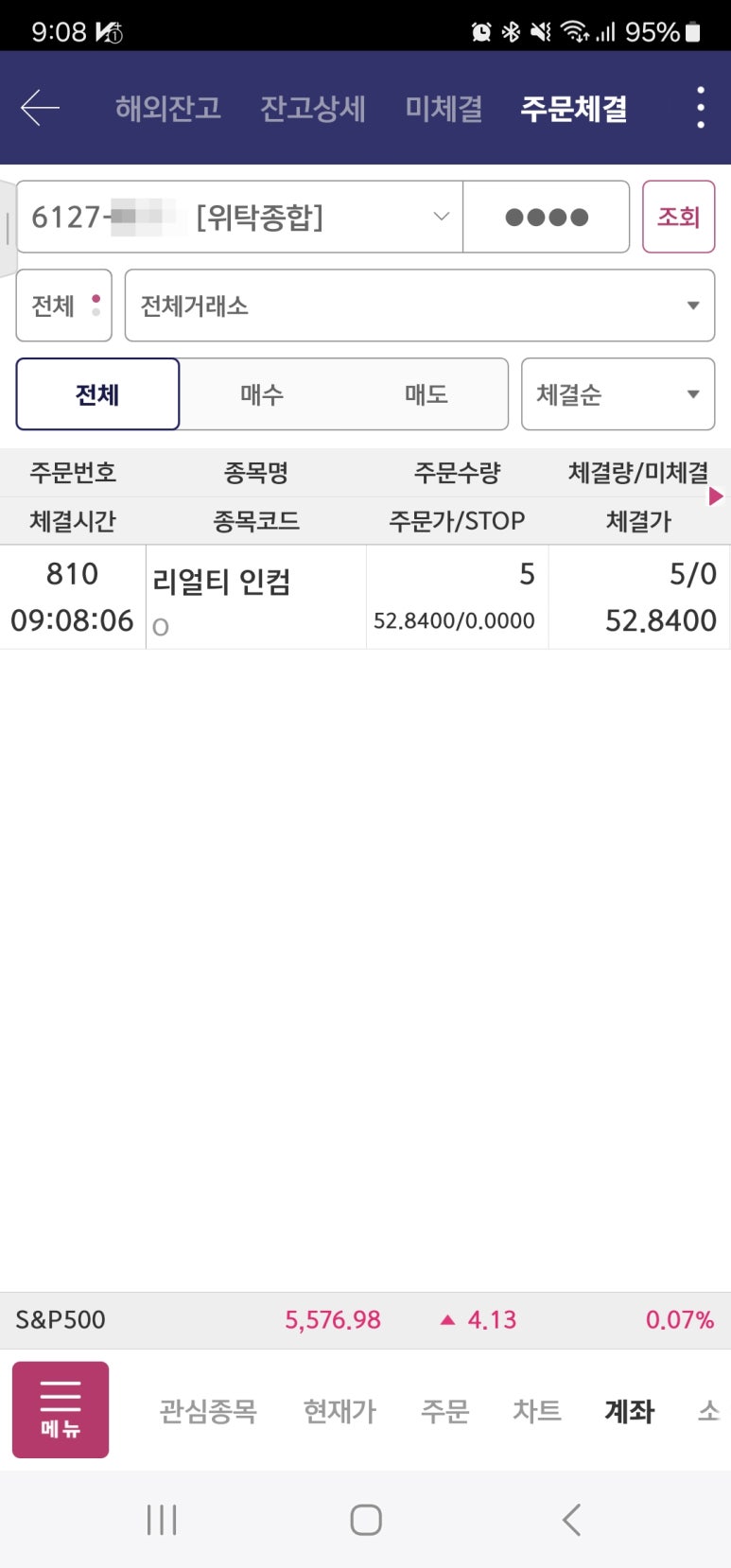Go back using the top arrow
This screenshot has width=731, height=1568.
(x=40, y=108)
